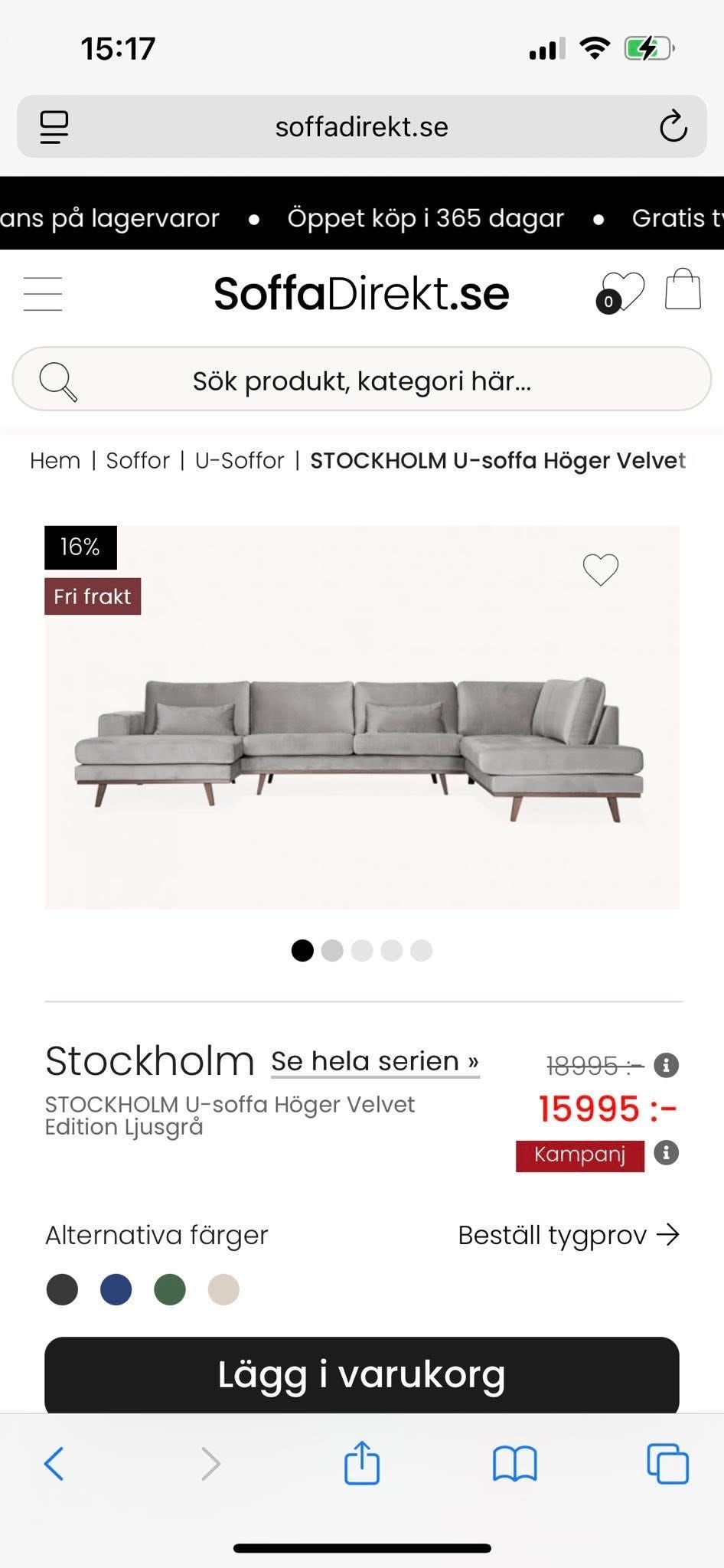This screenshot has width=724, height=1568.
Task: Select the navy blue fabric color
Action: point(116,1289)
